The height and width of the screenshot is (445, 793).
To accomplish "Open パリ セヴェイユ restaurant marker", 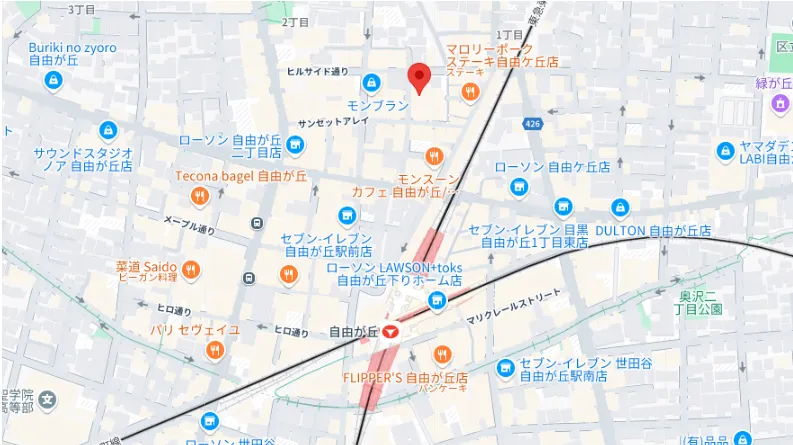I will [x=214, y=350].
